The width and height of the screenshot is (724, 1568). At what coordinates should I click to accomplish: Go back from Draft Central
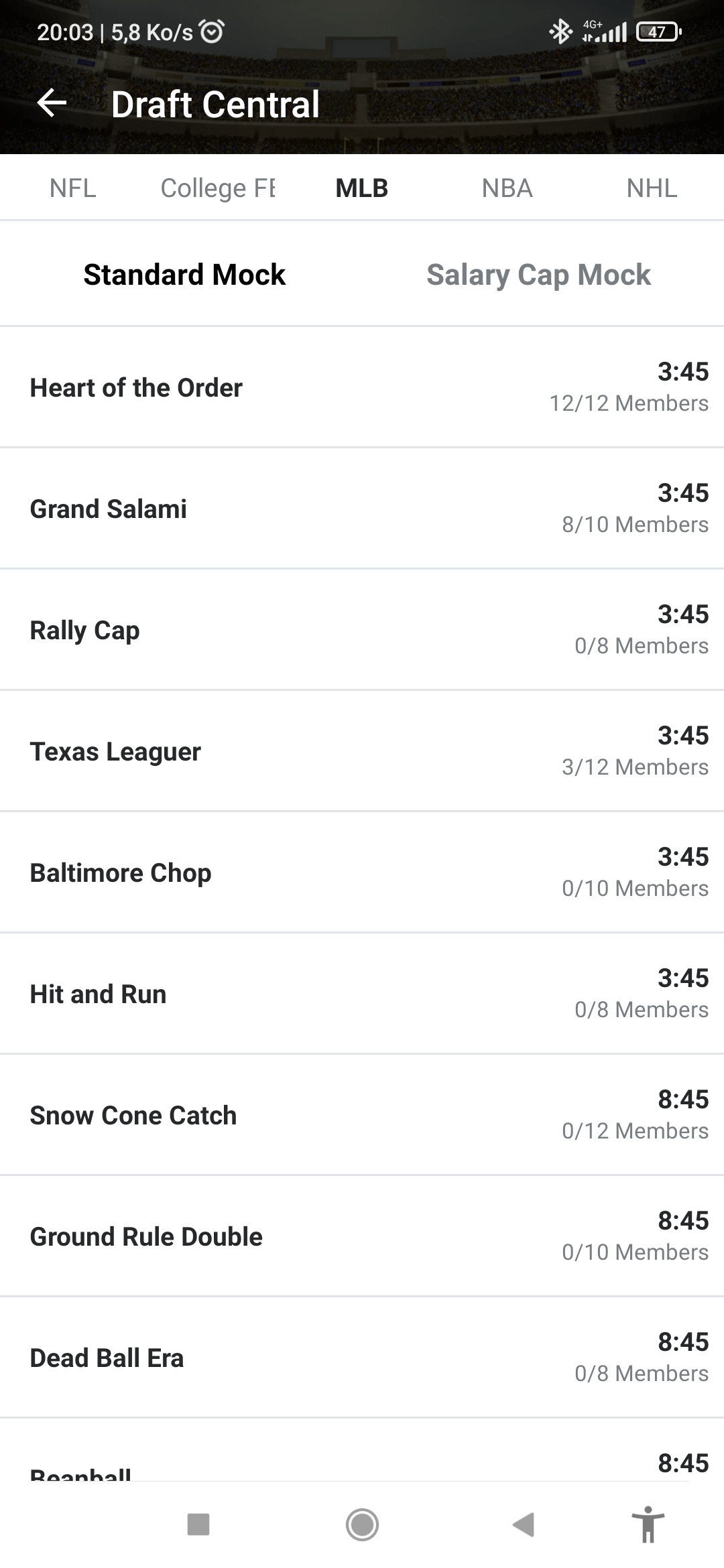pyautogui.click(x=52, y=103)
